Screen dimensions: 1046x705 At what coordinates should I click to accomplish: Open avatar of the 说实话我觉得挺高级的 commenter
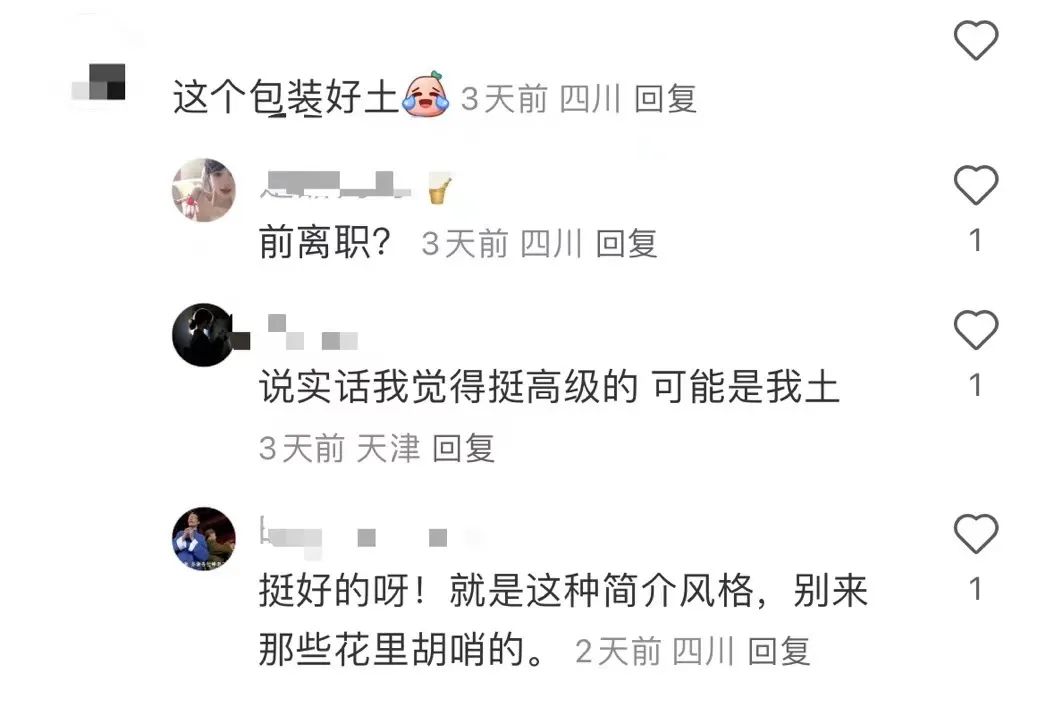tap(204, 335)
